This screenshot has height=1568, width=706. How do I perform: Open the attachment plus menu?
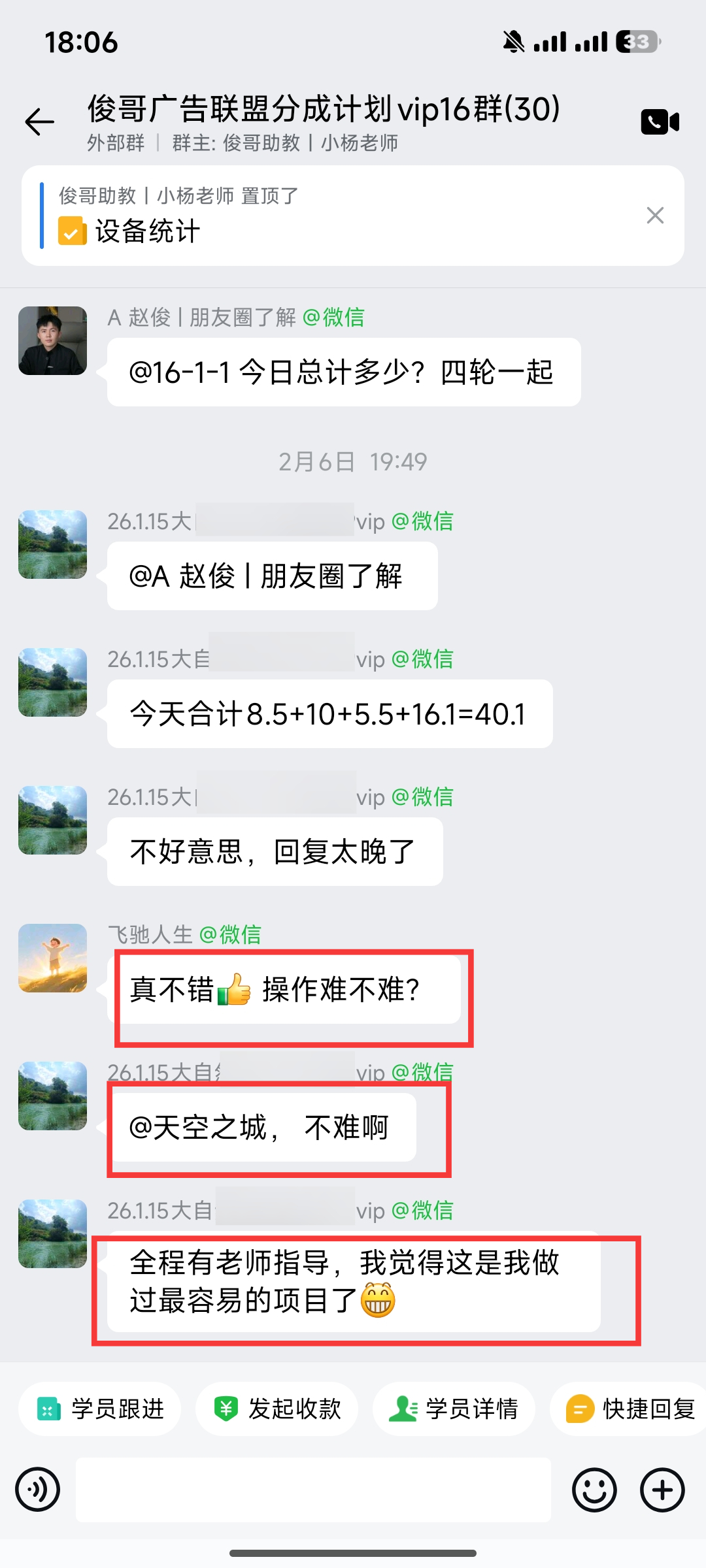coord(662,1490)
